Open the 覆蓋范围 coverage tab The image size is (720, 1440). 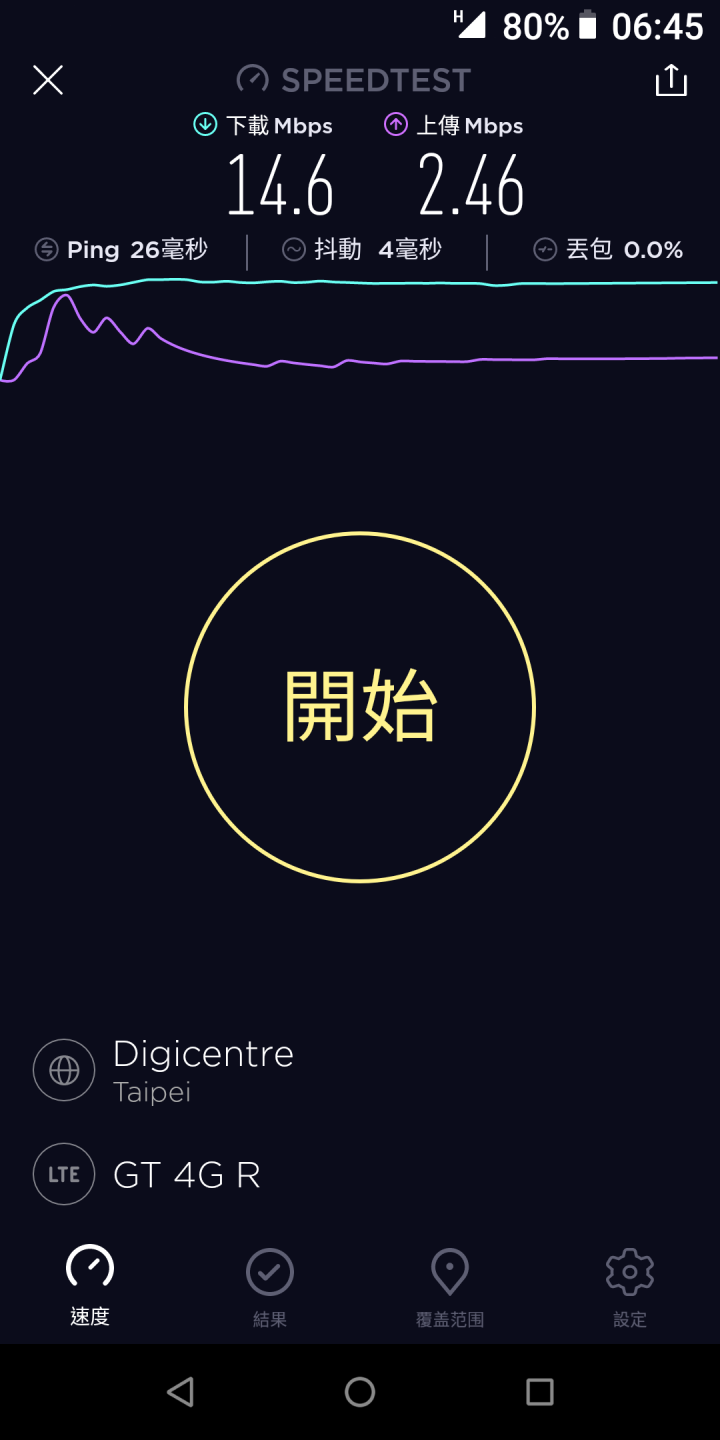(x=450, y=1288)
